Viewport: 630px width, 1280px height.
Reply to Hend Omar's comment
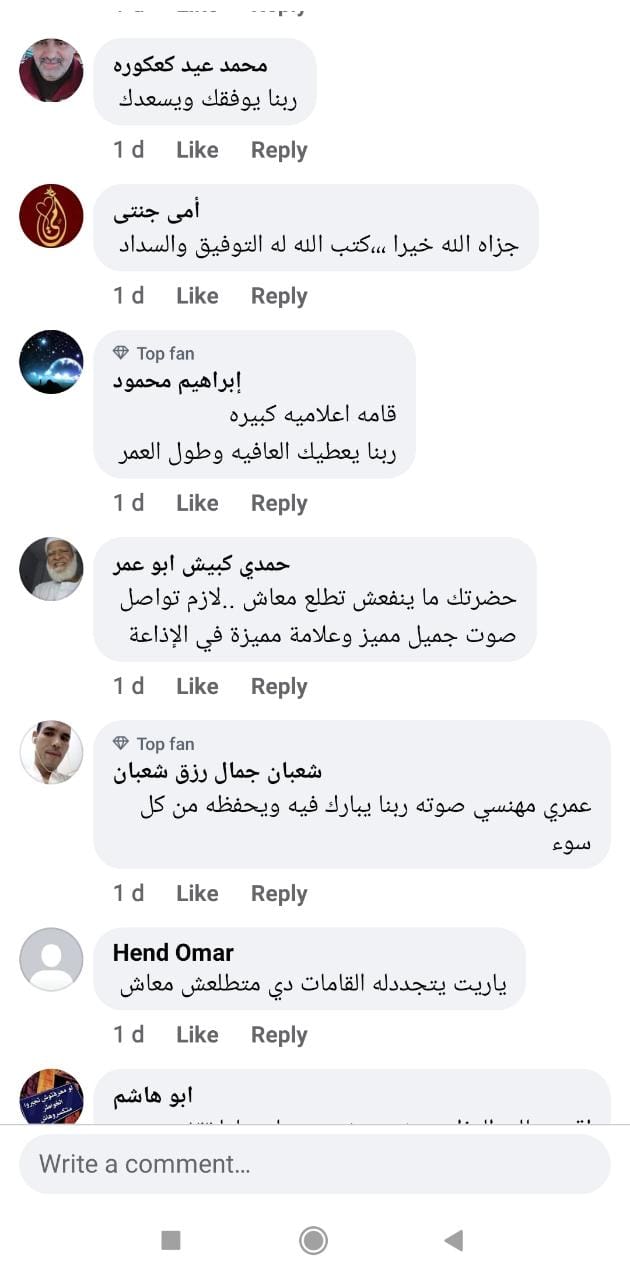tap(279, 1034)
